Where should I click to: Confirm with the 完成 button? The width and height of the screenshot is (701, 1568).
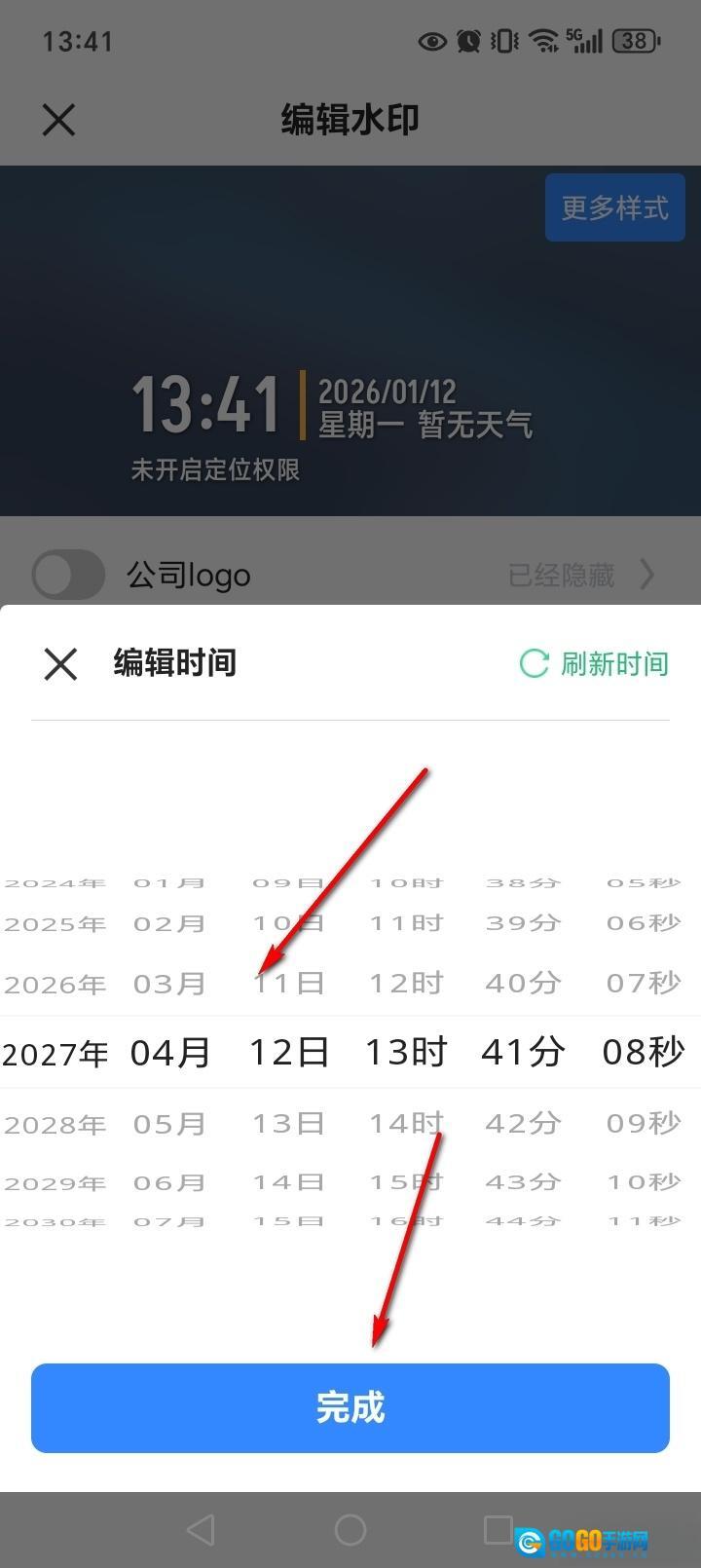tap(350, 1408)
